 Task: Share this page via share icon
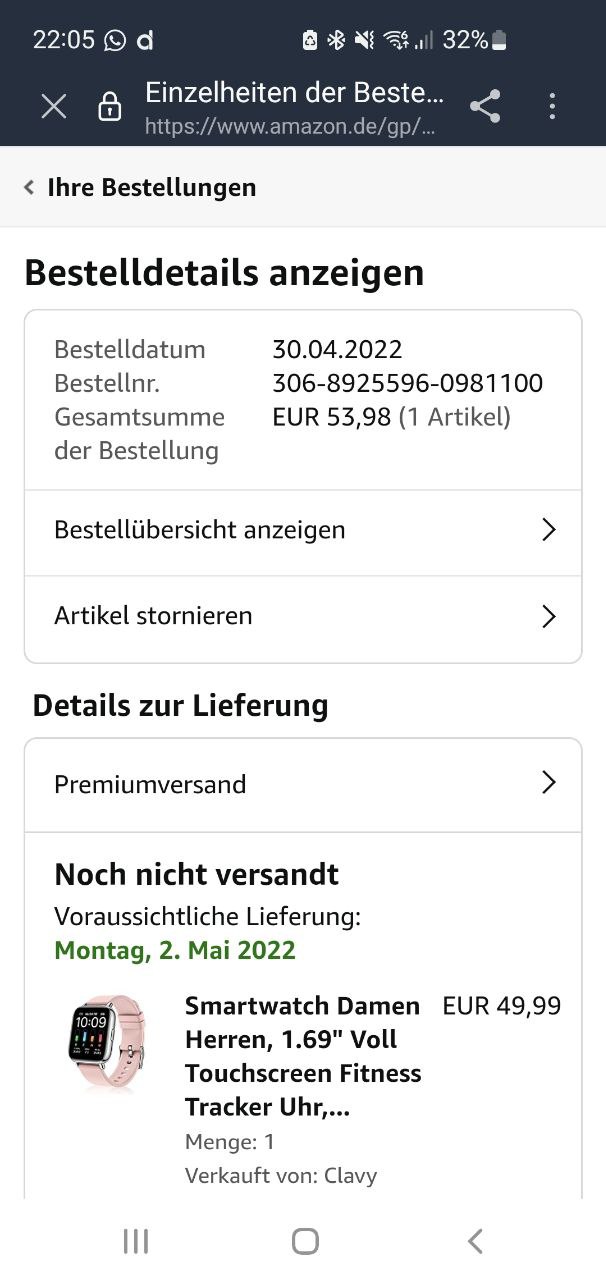[x=485, y=106]
